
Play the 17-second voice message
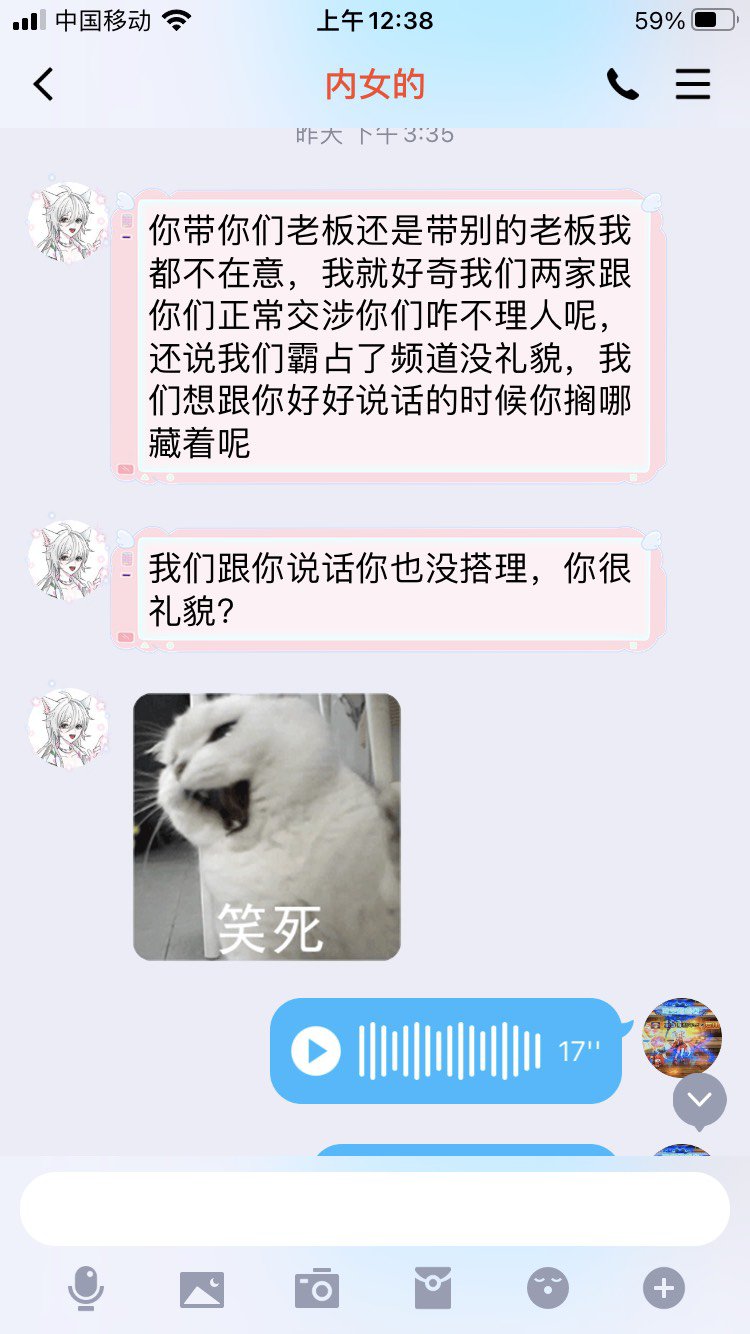pyautogui.click(x=316, y=1051)
